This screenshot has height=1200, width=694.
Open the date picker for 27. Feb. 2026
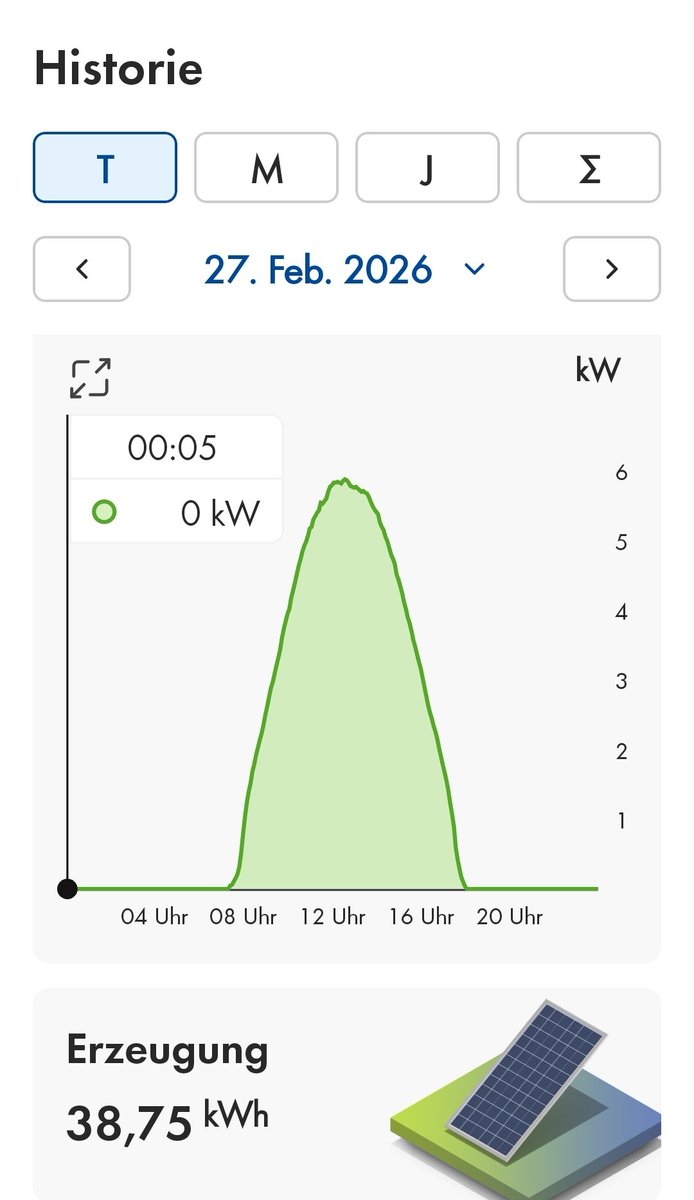(345, 269)
